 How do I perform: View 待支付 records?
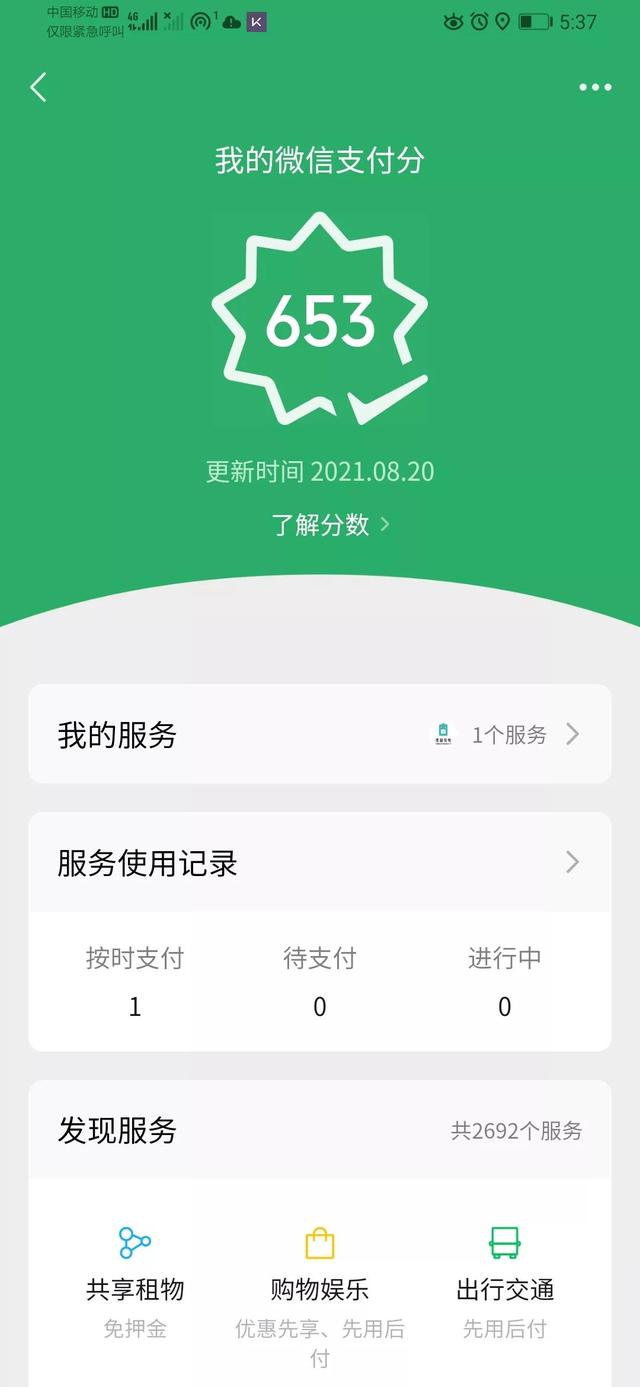click(319, 981)
